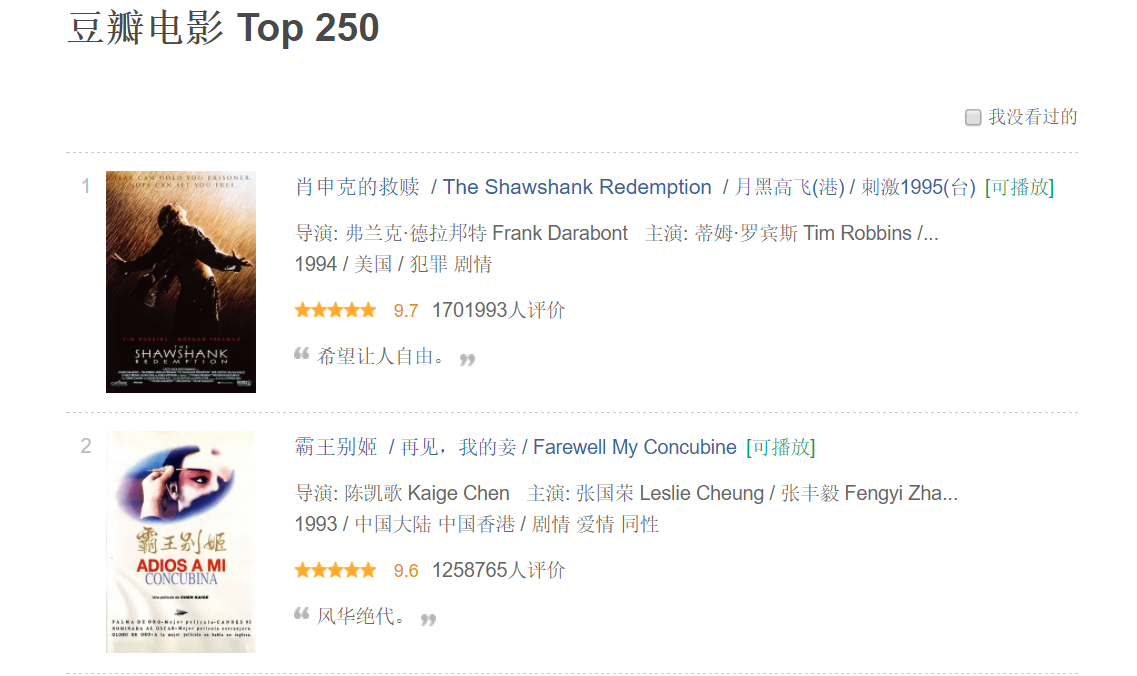The height and width of the screenshot is (676, 1137).
Task: Check the 我没看过的 checkbox
Action: pyautogui.click(x=973, y=118)
